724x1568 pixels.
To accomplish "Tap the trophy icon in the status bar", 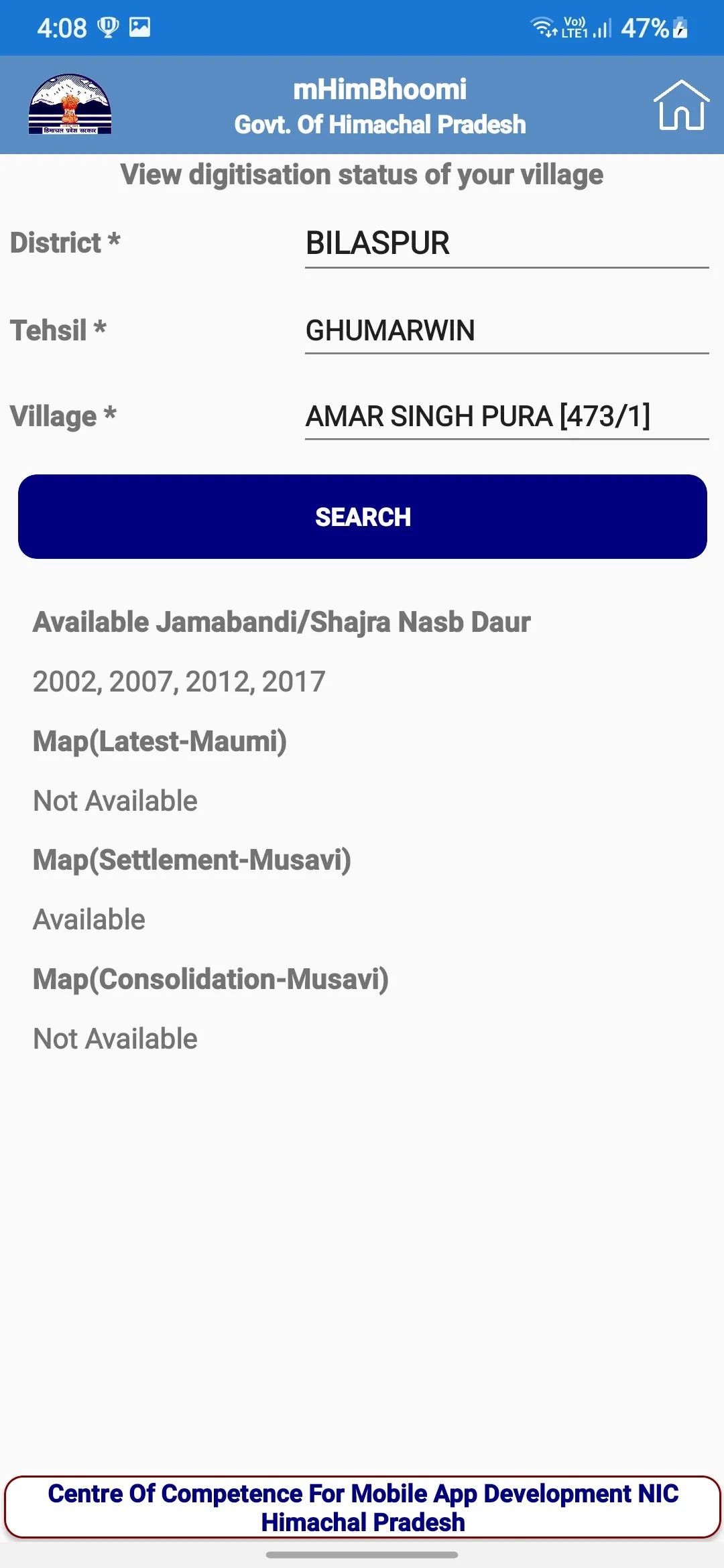I will point(107,27).
